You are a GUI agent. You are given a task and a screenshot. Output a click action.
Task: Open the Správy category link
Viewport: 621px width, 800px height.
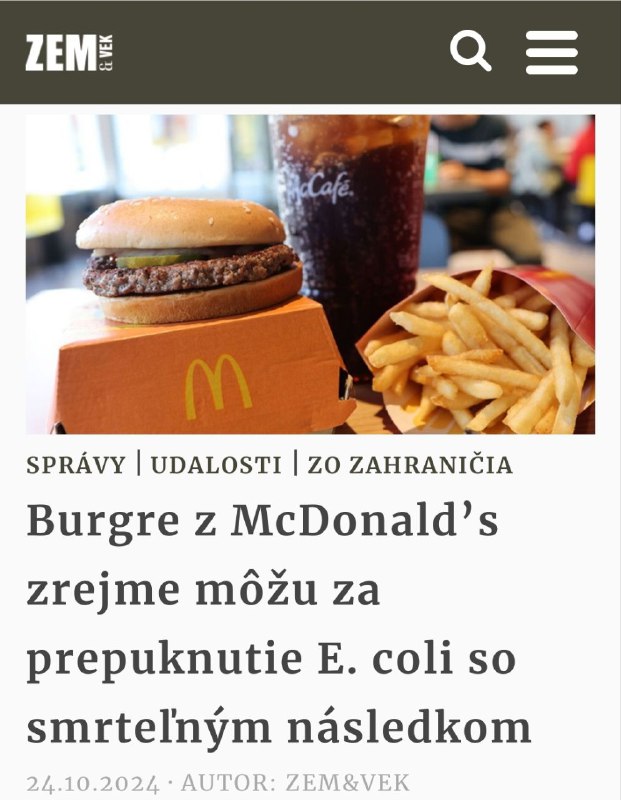76,465
